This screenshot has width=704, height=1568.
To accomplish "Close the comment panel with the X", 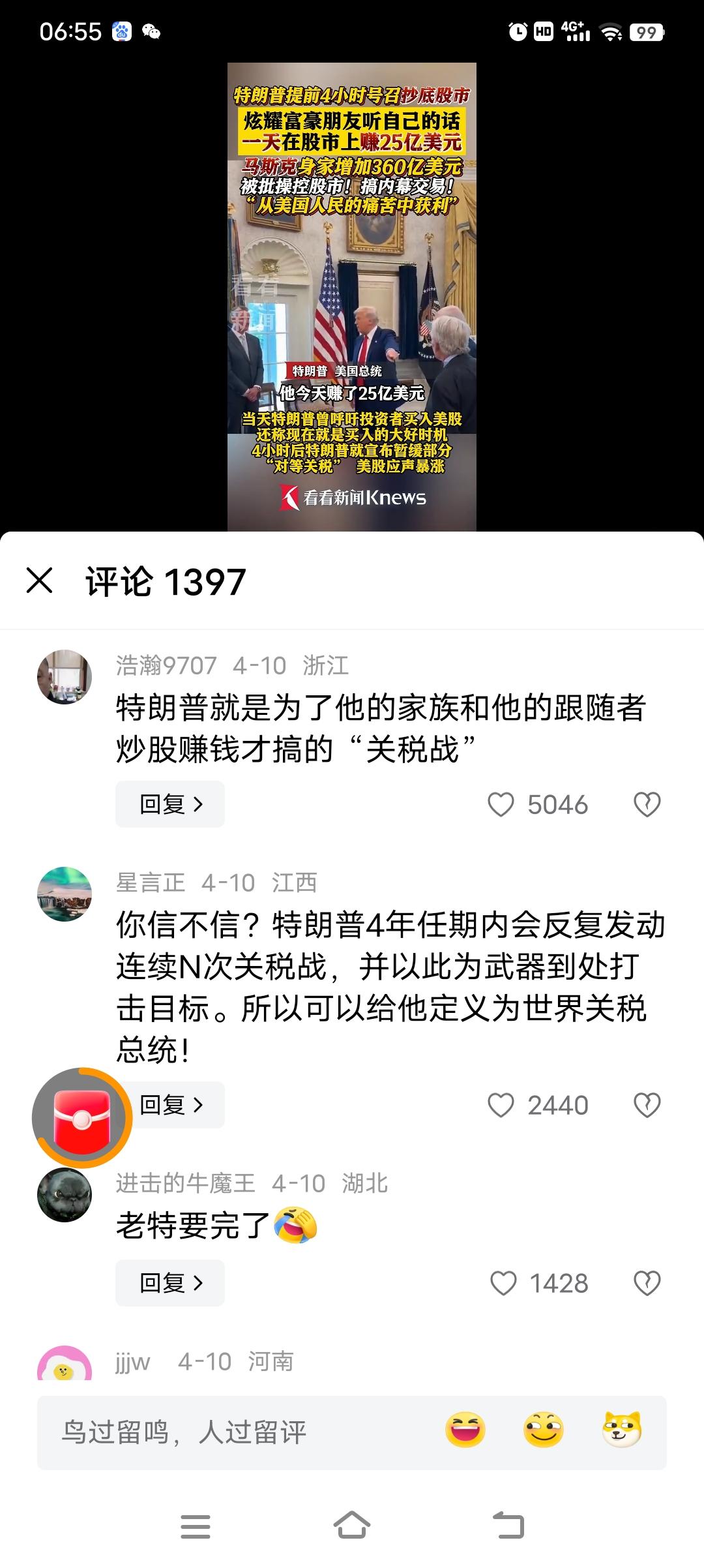I will click(40, 582).
